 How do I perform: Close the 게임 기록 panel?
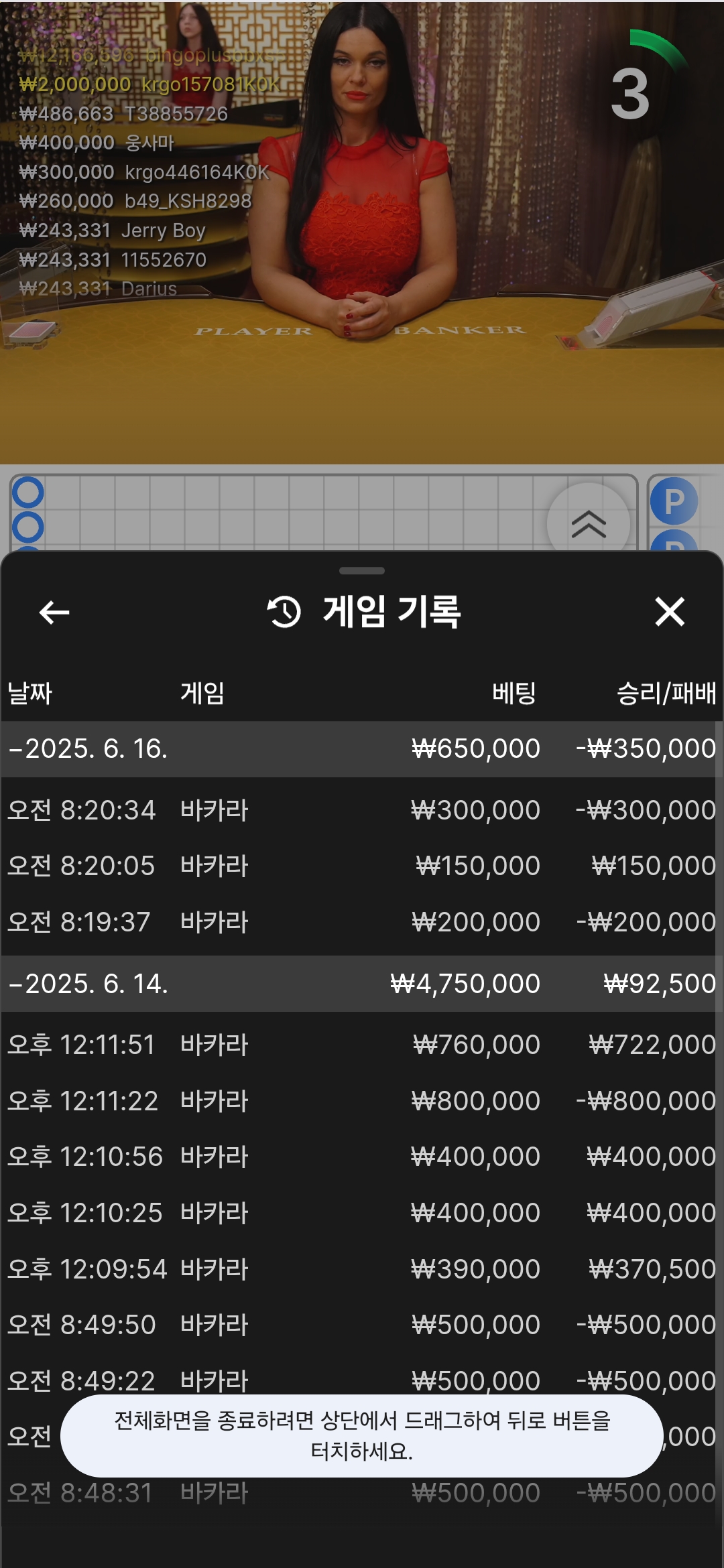click(669, 612)
